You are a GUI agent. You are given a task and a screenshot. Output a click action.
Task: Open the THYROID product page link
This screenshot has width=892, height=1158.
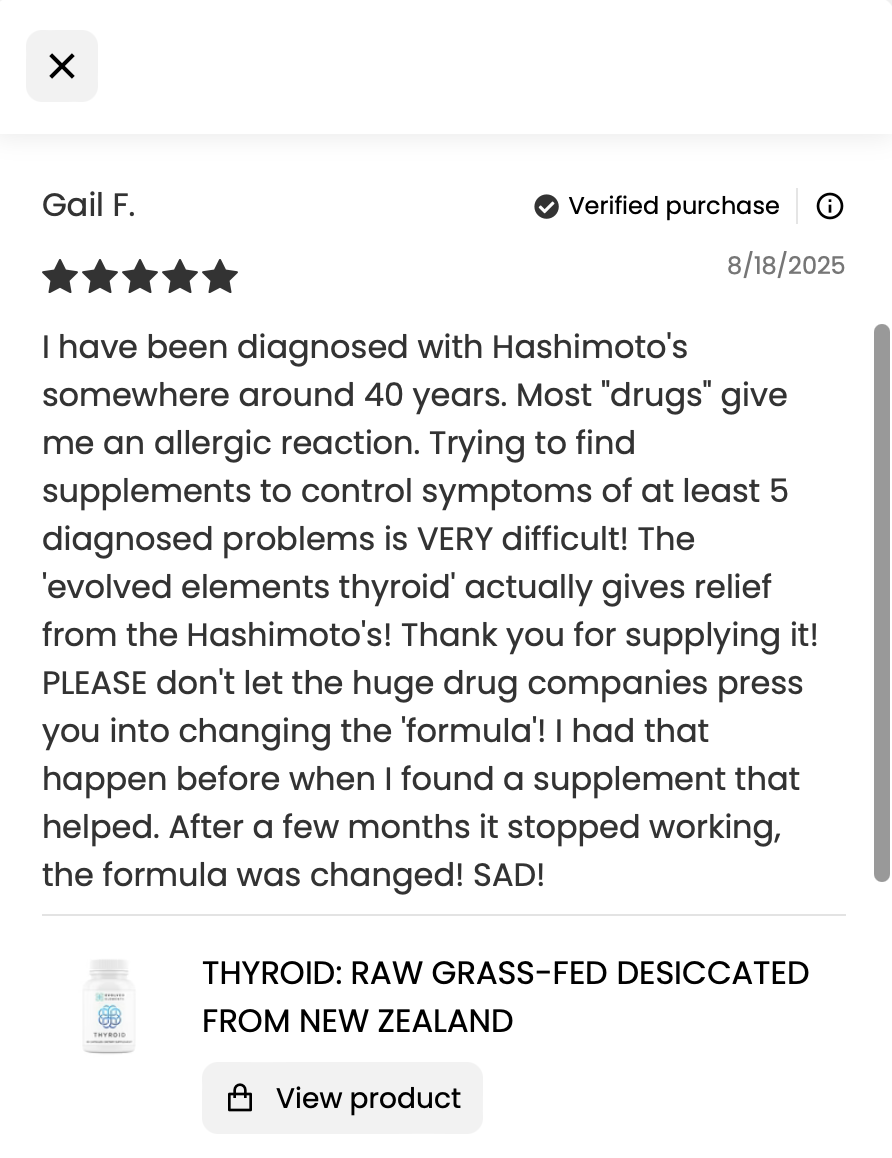(342, 1097)
